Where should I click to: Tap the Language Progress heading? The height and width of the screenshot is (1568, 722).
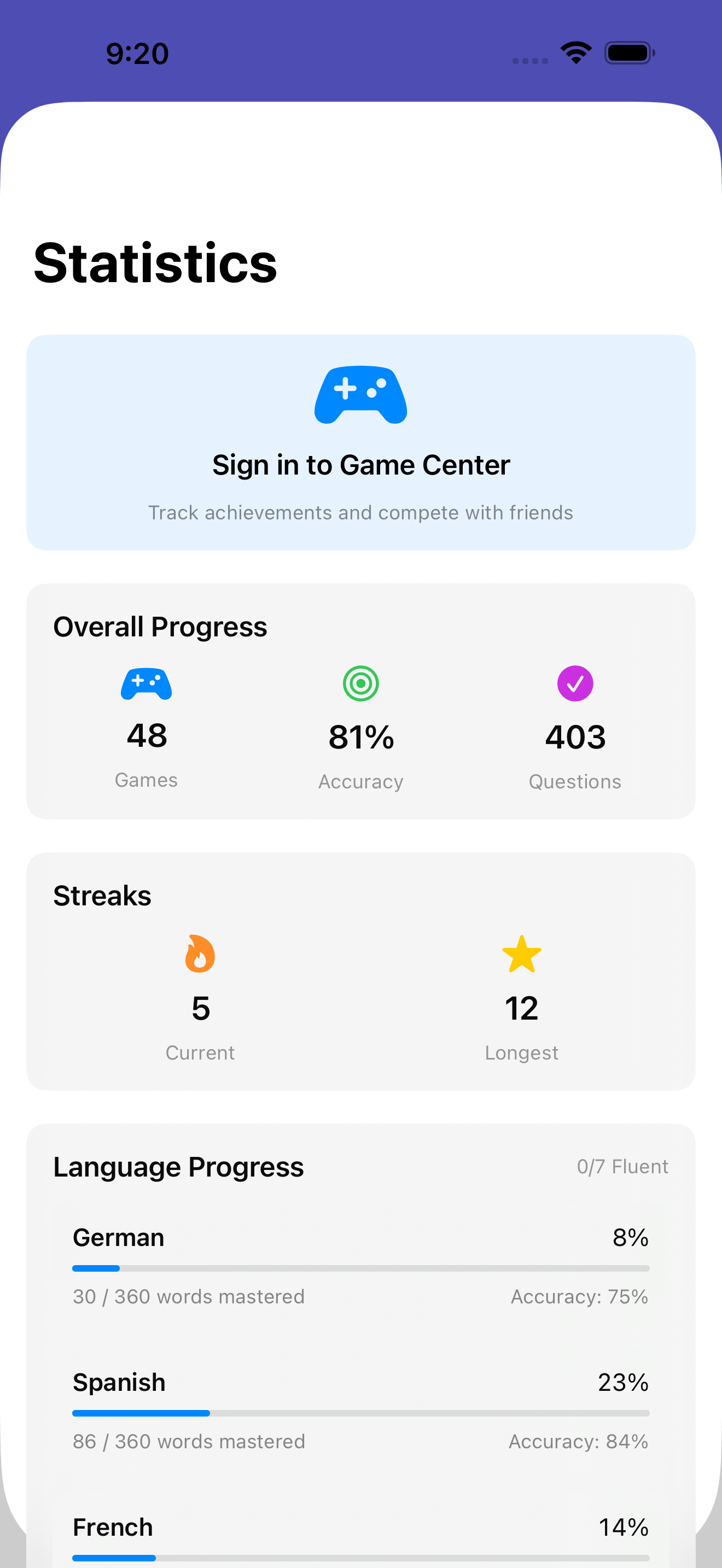[179, 1166]
